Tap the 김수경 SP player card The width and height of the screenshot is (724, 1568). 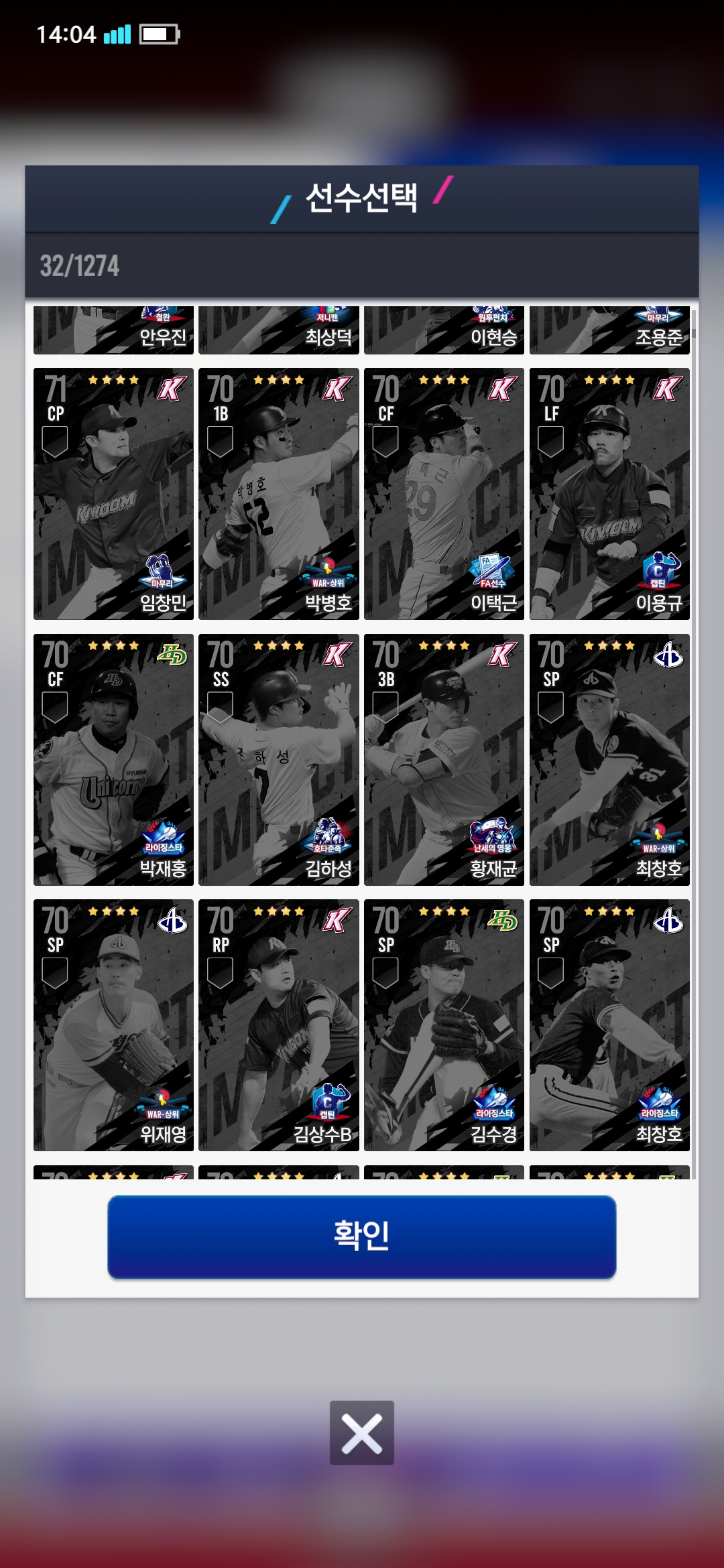pyautogui.click(x=444, y=1025)
